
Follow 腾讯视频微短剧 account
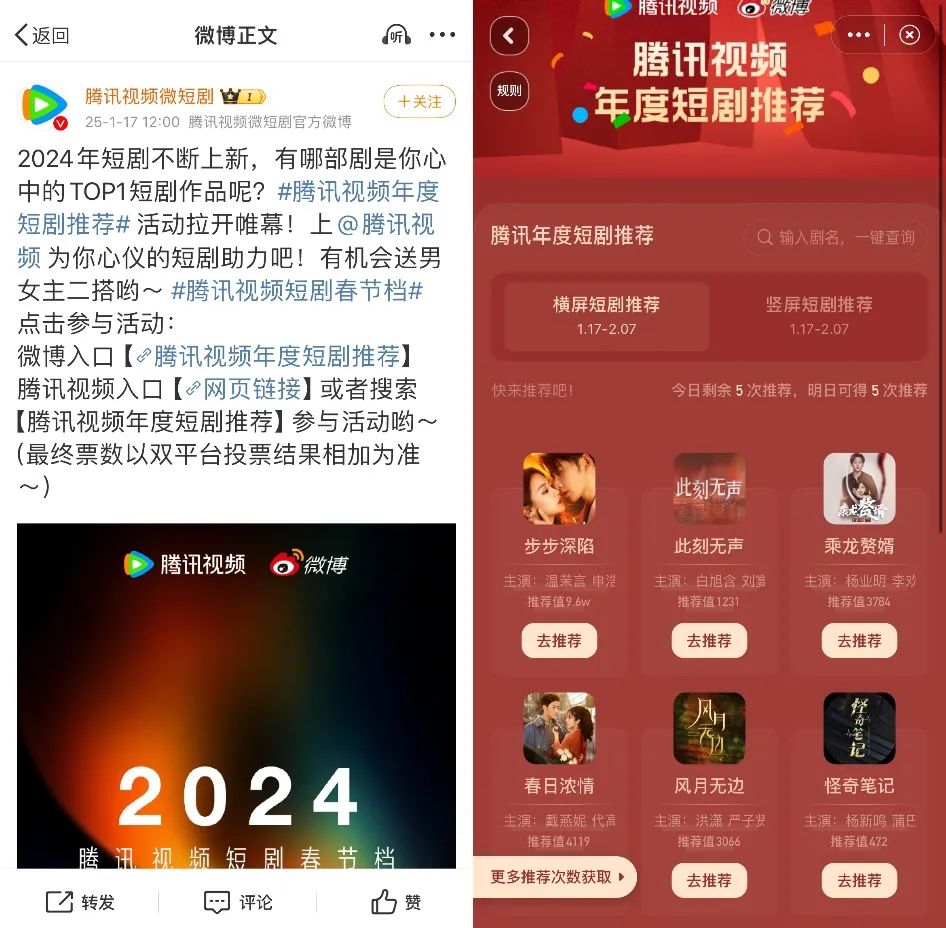pyautogui.click(x=419, y=101)
